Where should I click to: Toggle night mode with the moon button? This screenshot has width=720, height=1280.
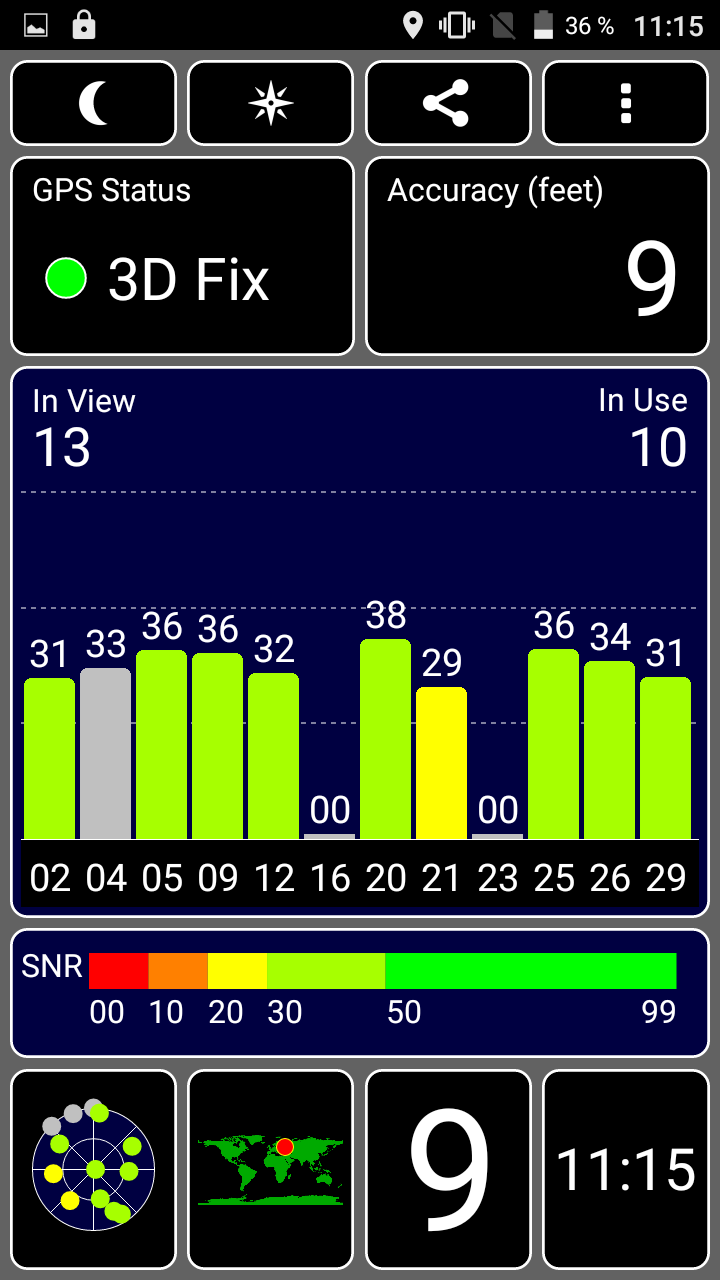coord(93,103)
